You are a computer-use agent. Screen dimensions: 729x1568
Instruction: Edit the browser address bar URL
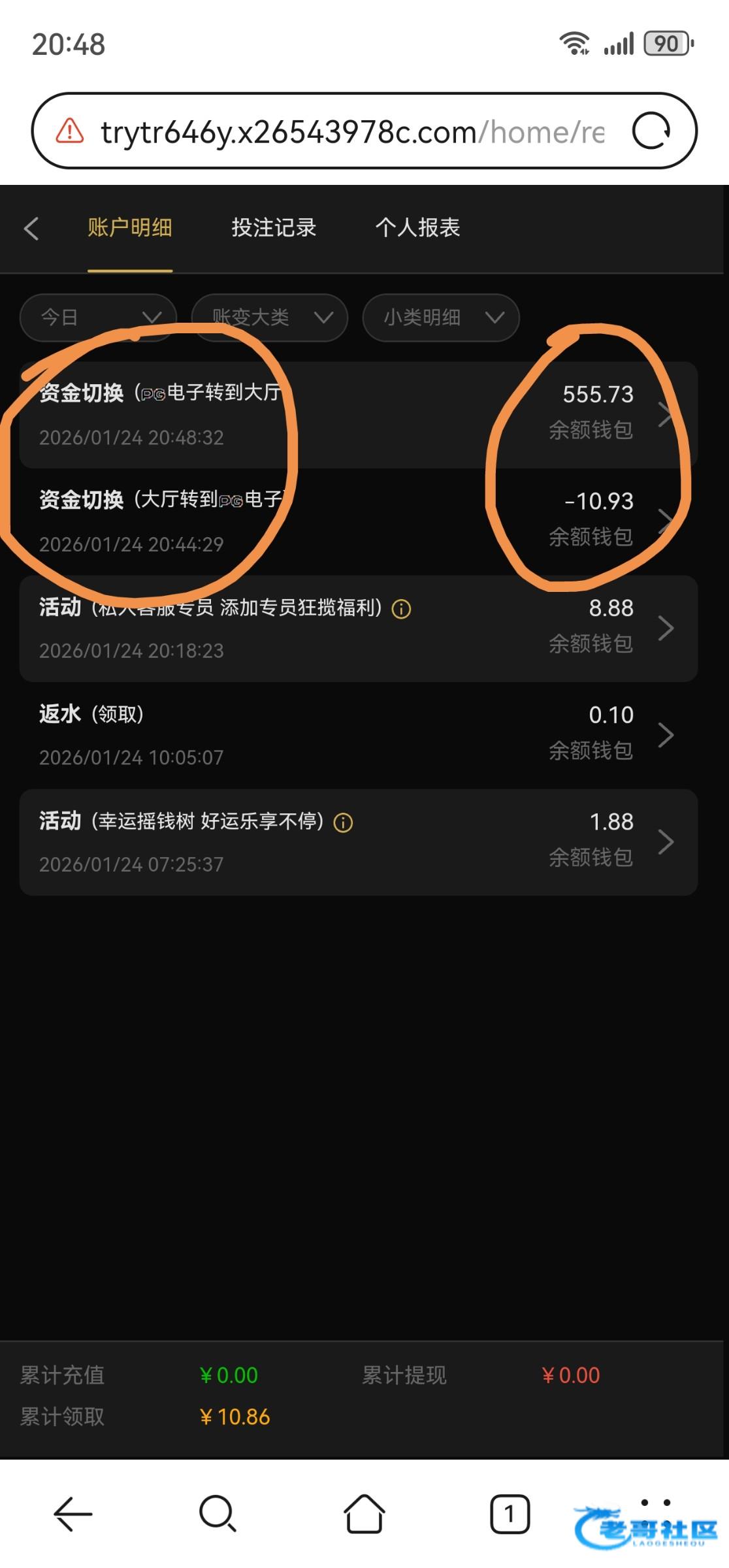pos(353,132)
